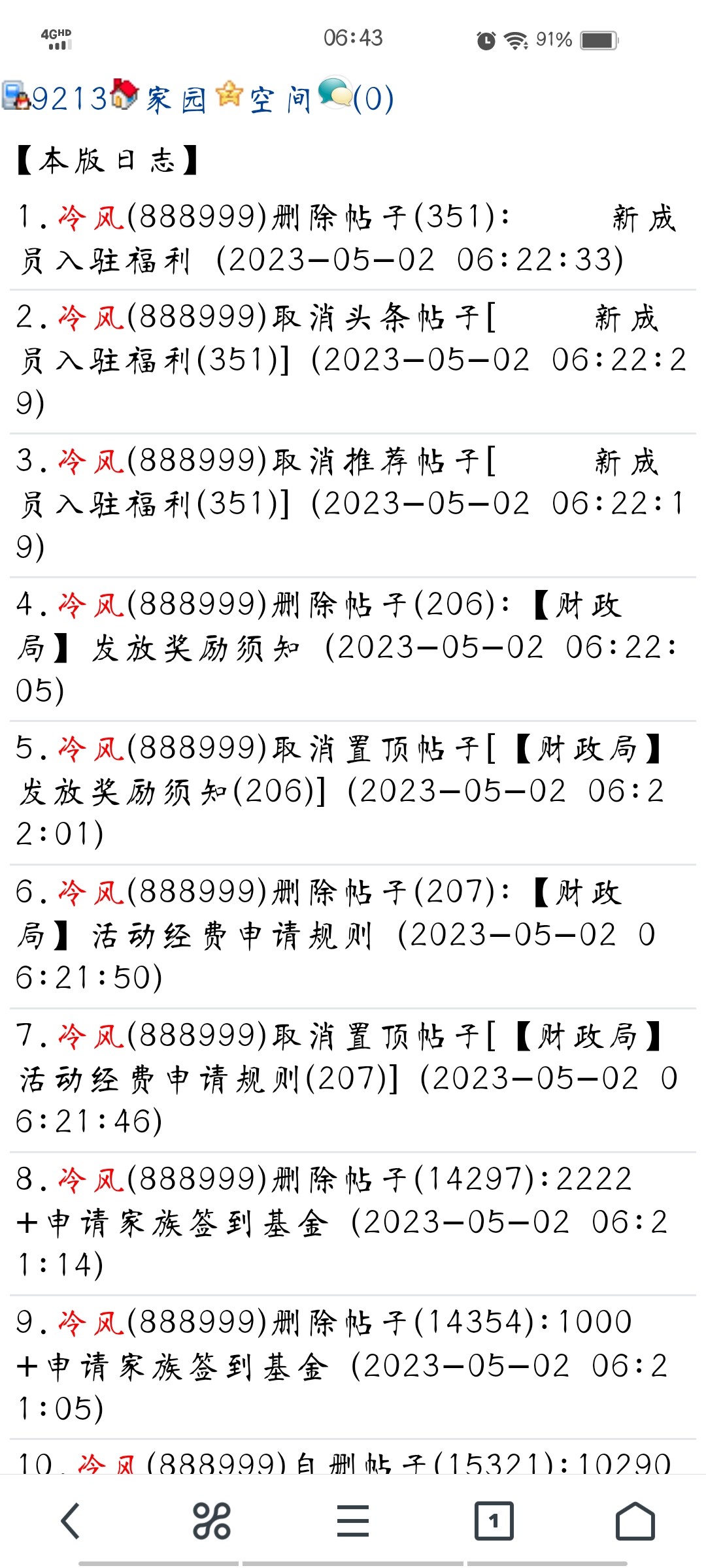
Task: Tap the back arrow in the bottom bar
Action: click(x=72, y=1519)
